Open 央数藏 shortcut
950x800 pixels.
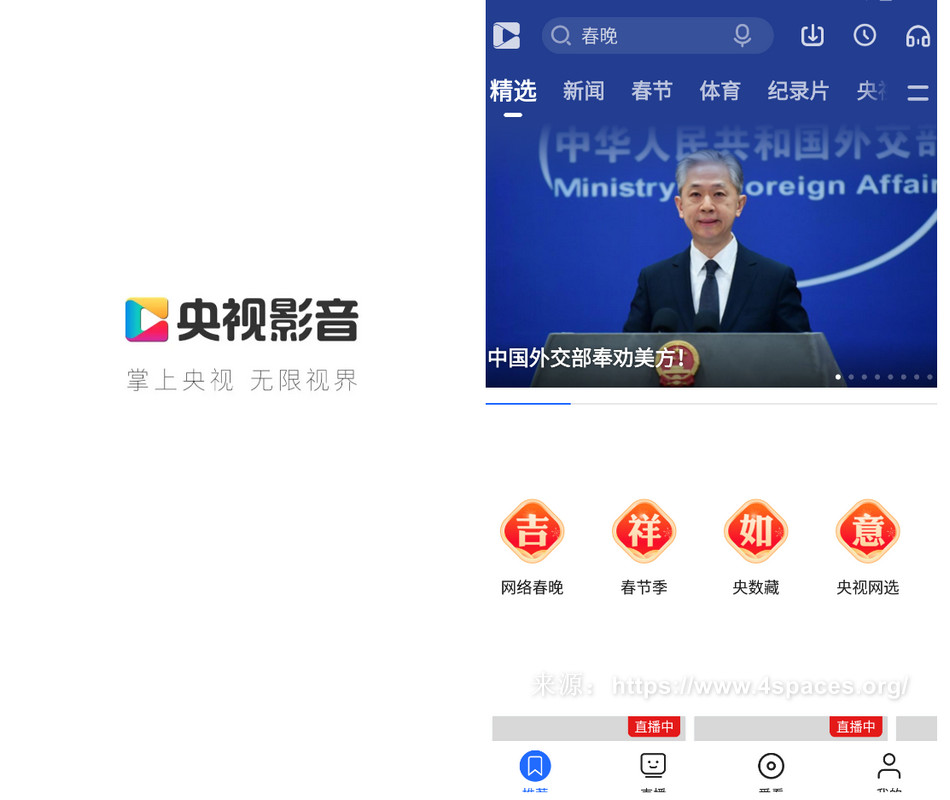[756, 547]
